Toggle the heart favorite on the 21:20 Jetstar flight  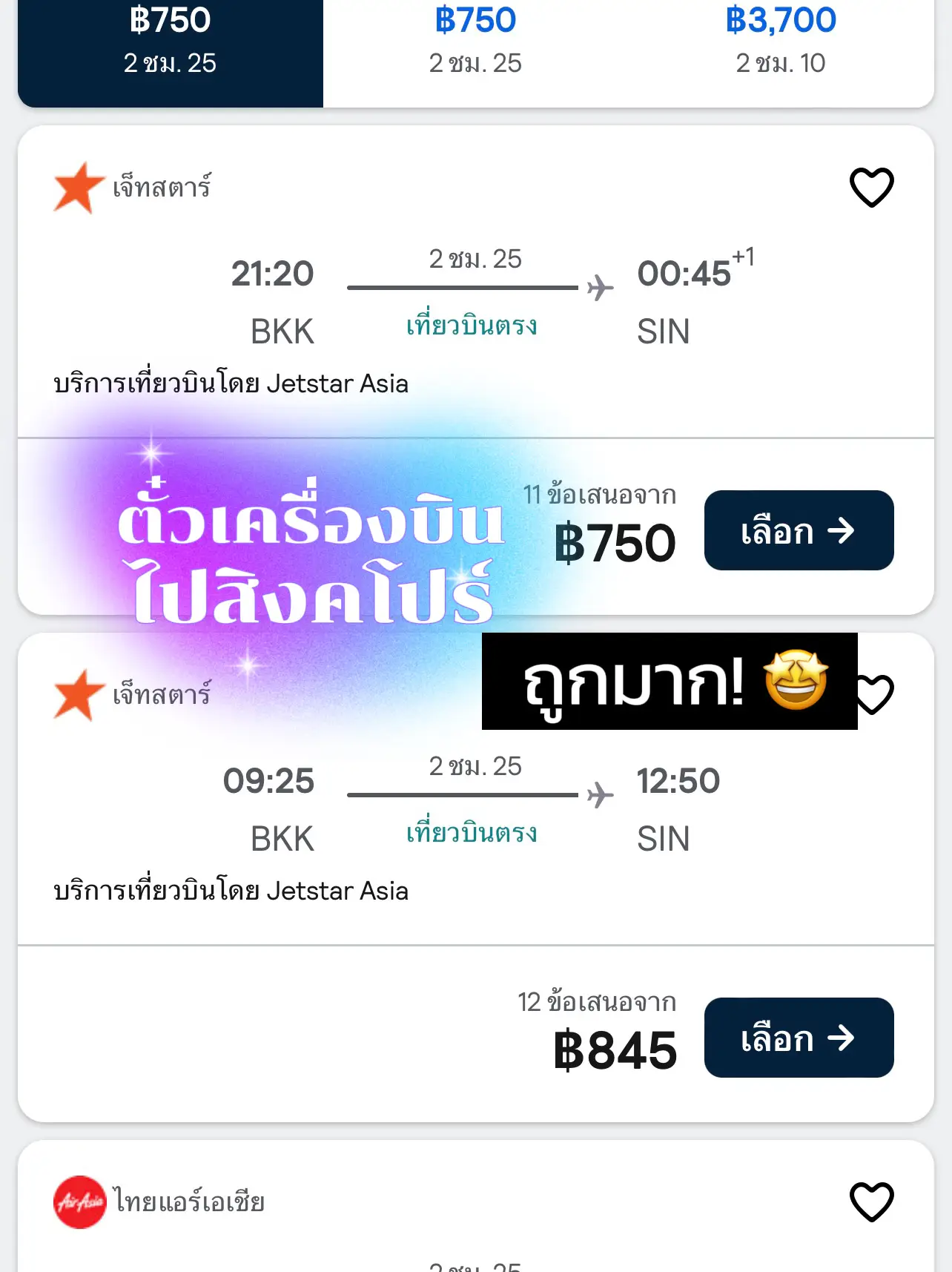871,188
